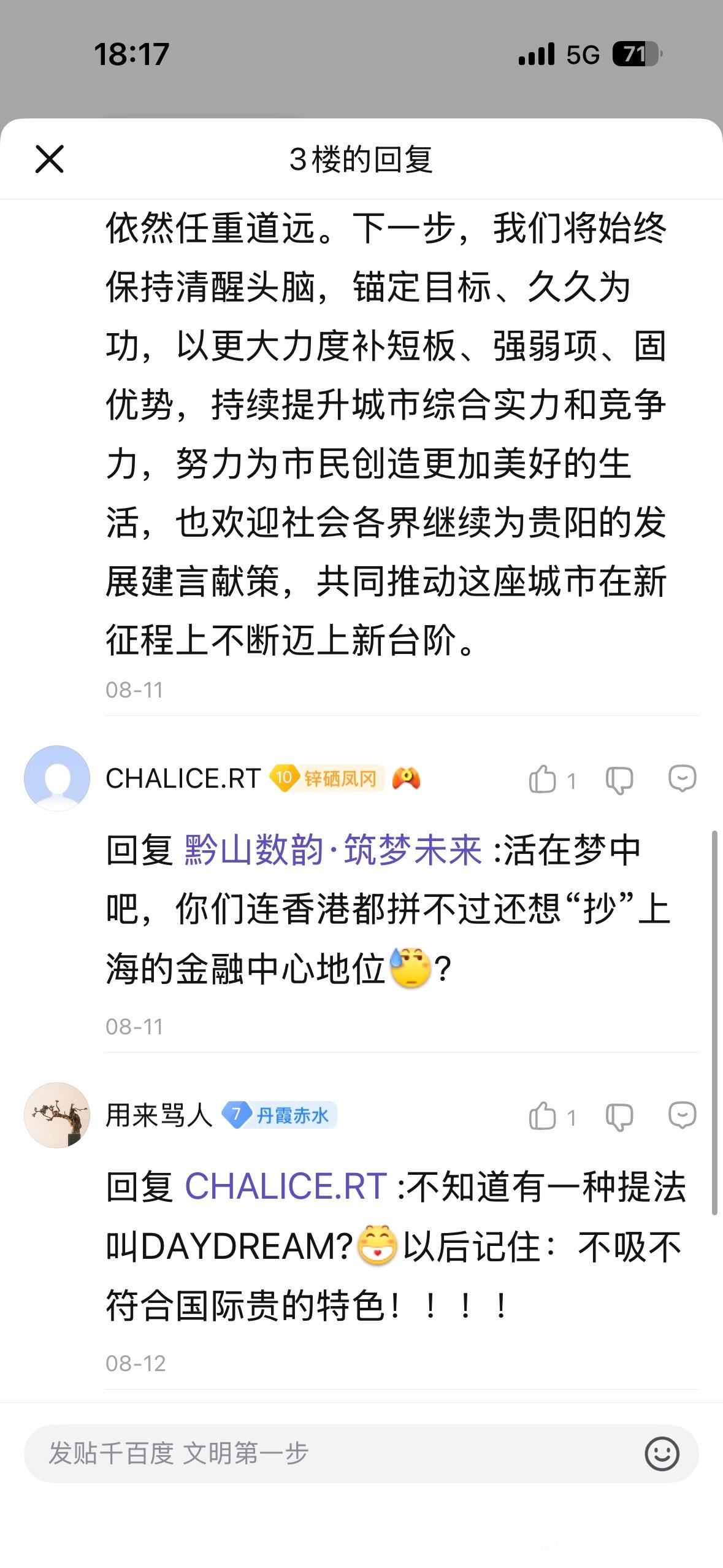Open the CHALICE.RT mention link
This screenshot has height=1568, width=723.
(286, 1186)
